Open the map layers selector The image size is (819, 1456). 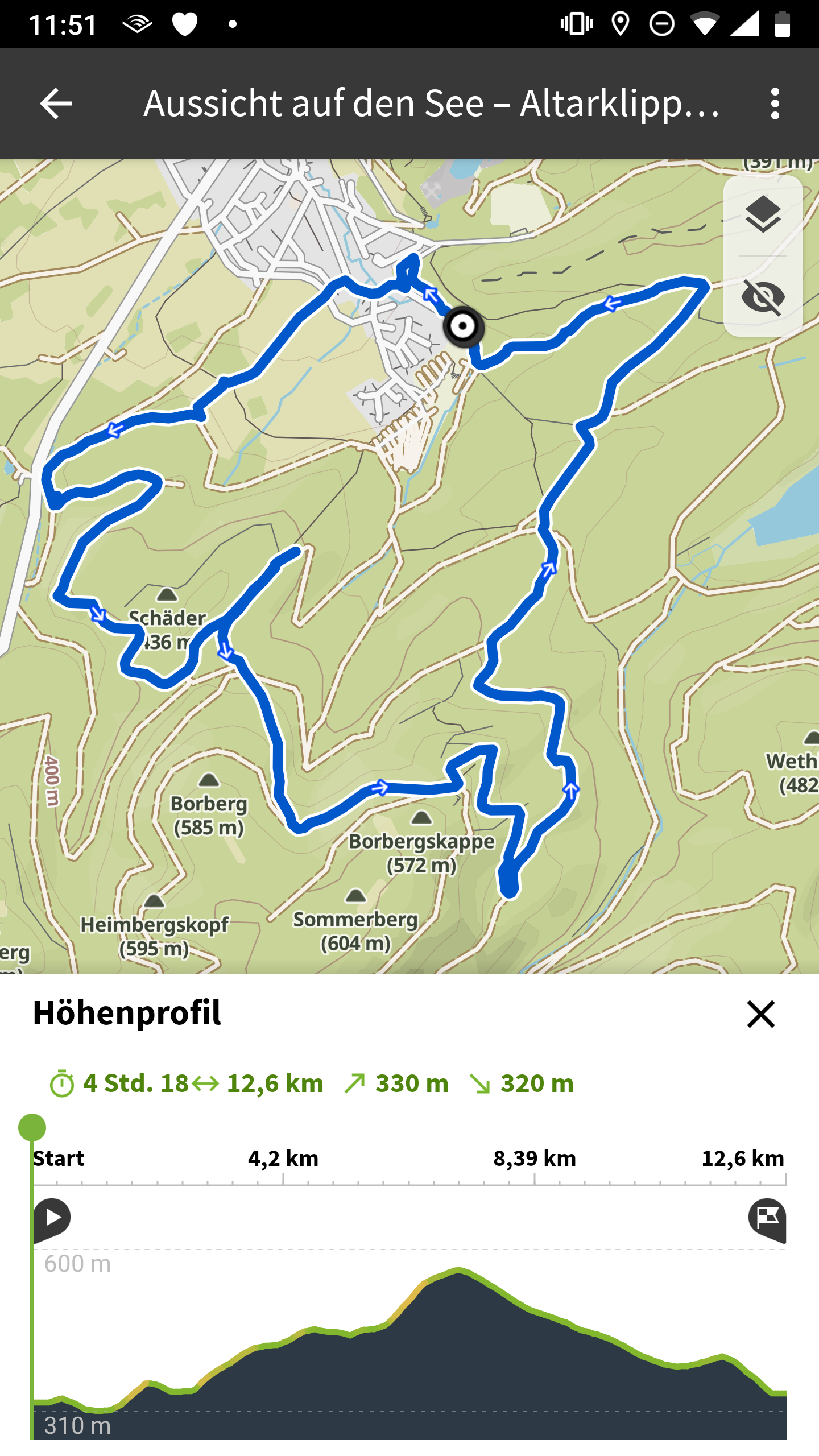coord(763,215)
